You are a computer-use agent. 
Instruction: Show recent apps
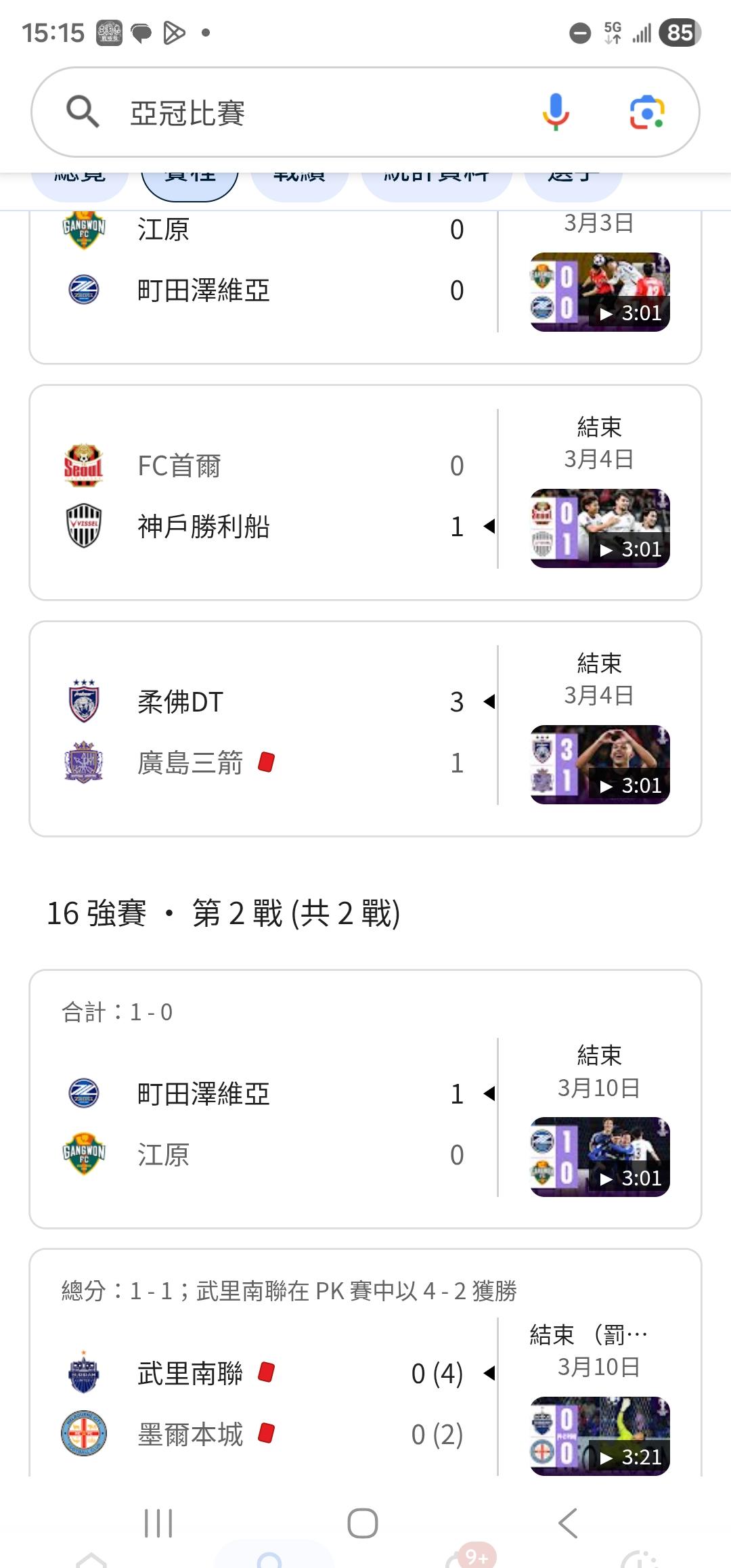[x=158, y=1523]
